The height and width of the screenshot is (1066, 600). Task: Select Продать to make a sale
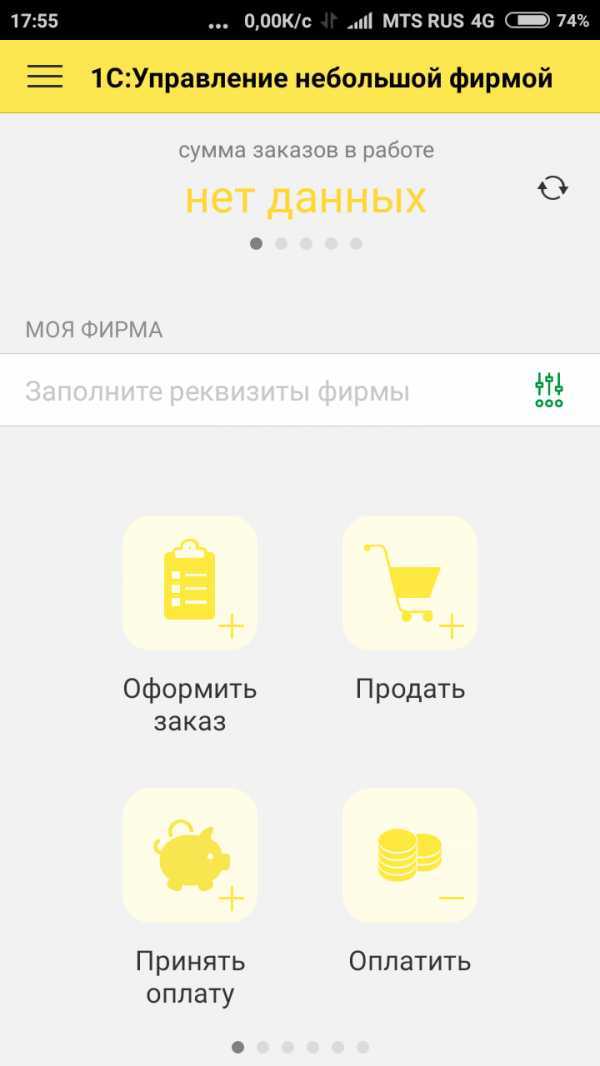coord(410,583)
